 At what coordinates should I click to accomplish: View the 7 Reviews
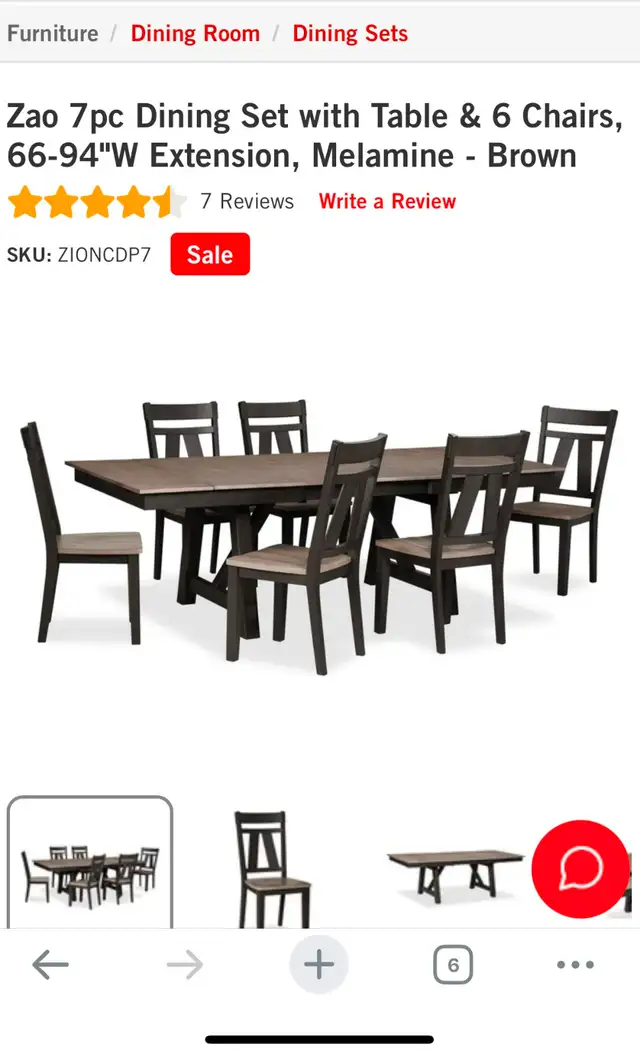click(x=247, y=201)
